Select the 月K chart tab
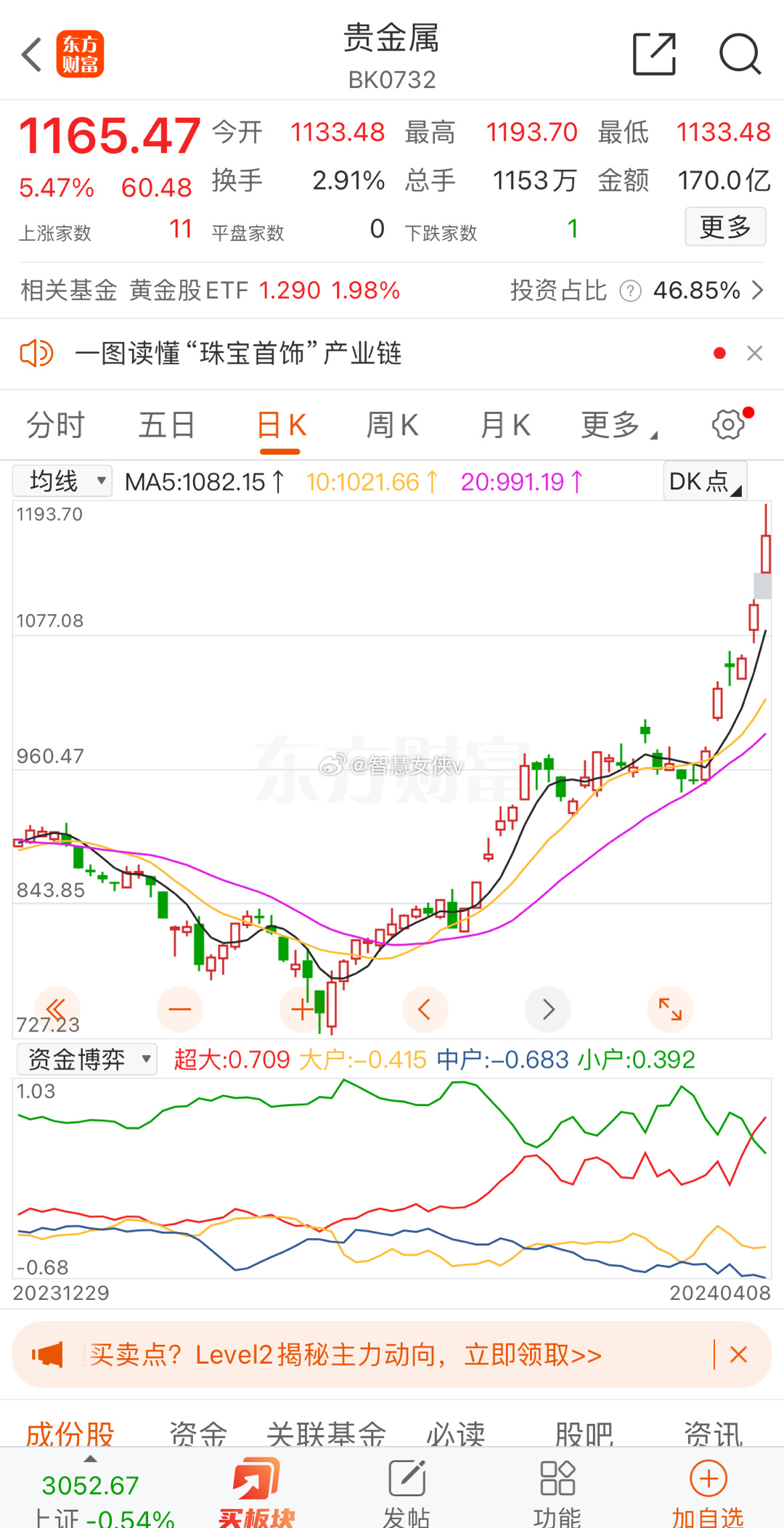 [505, 425]
